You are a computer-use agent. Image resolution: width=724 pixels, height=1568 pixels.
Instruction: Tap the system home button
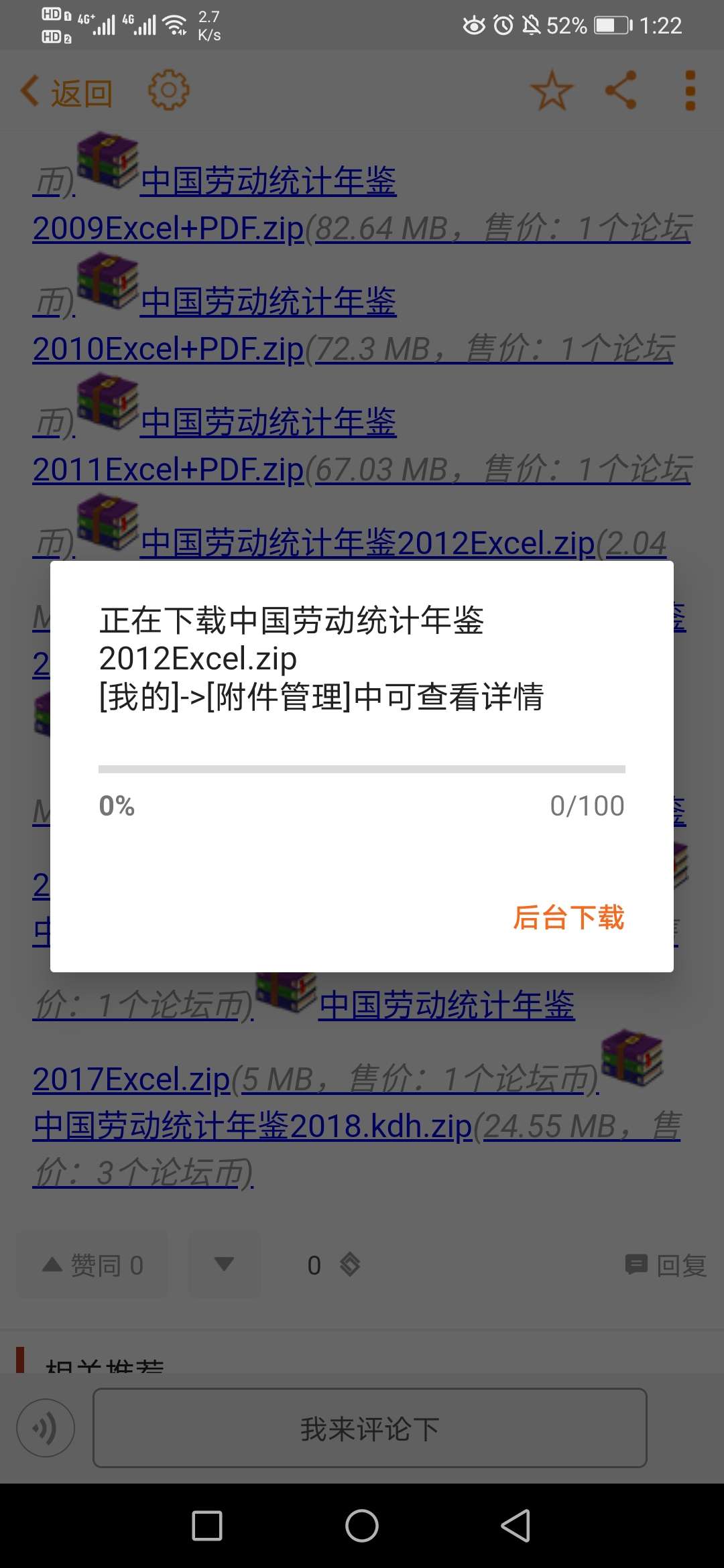(362, 1526)
